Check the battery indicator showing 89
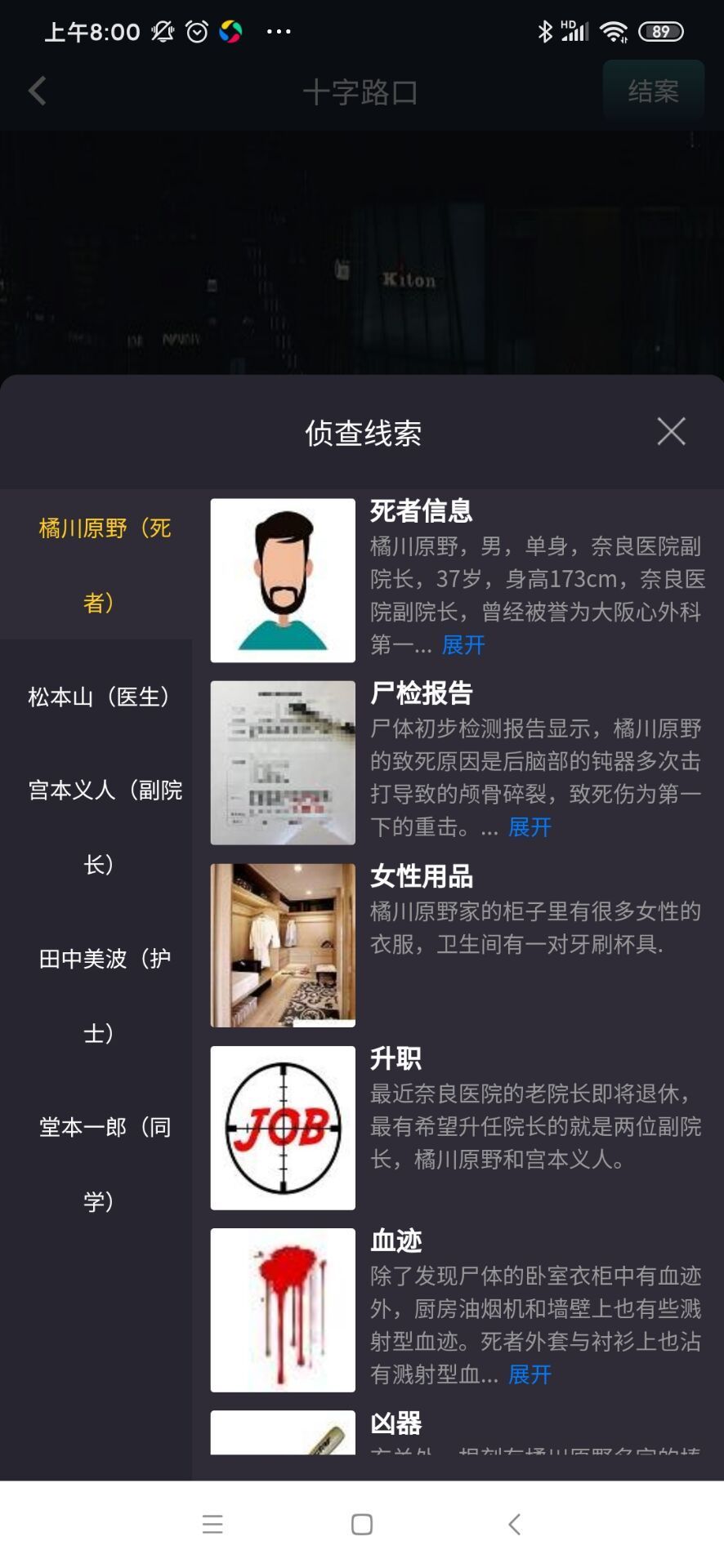This screenshot has width=724, height=1568. pyautogui.click(x=662, y=30)
